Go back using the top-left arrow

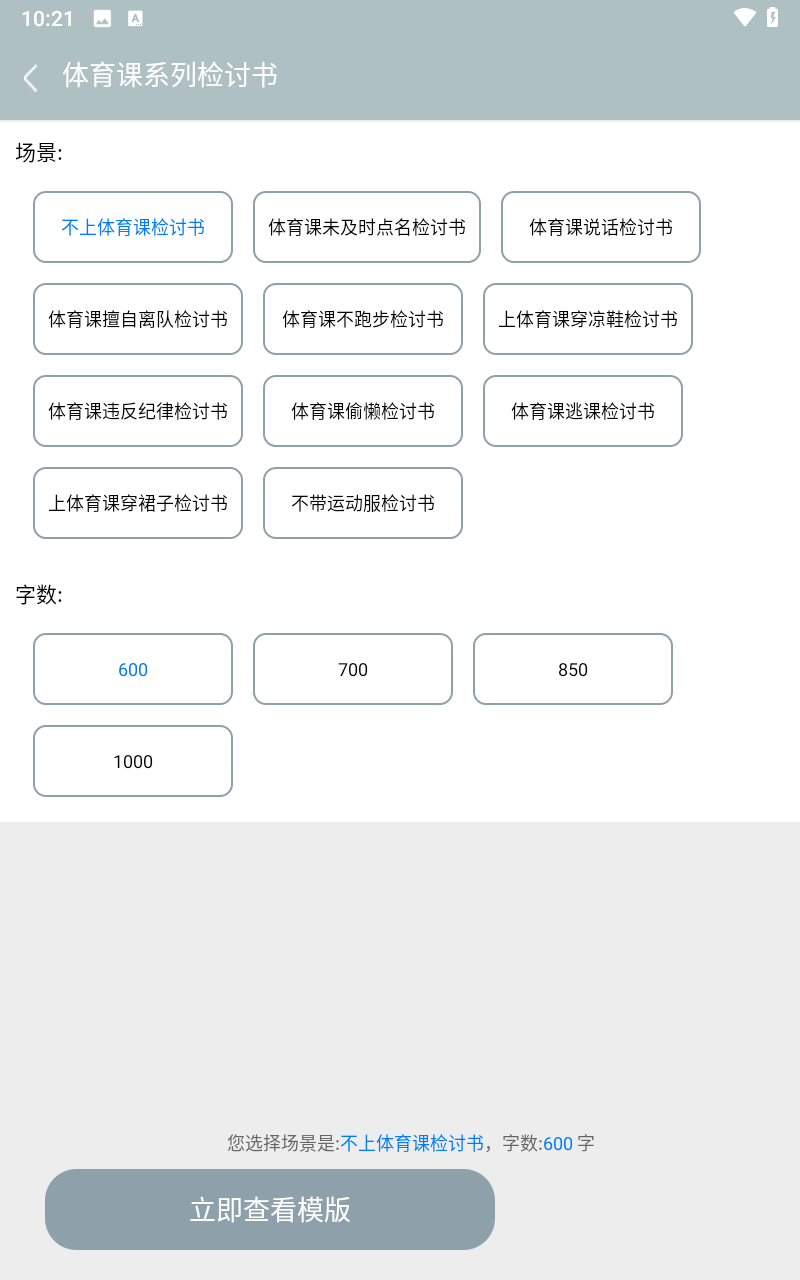31,78
